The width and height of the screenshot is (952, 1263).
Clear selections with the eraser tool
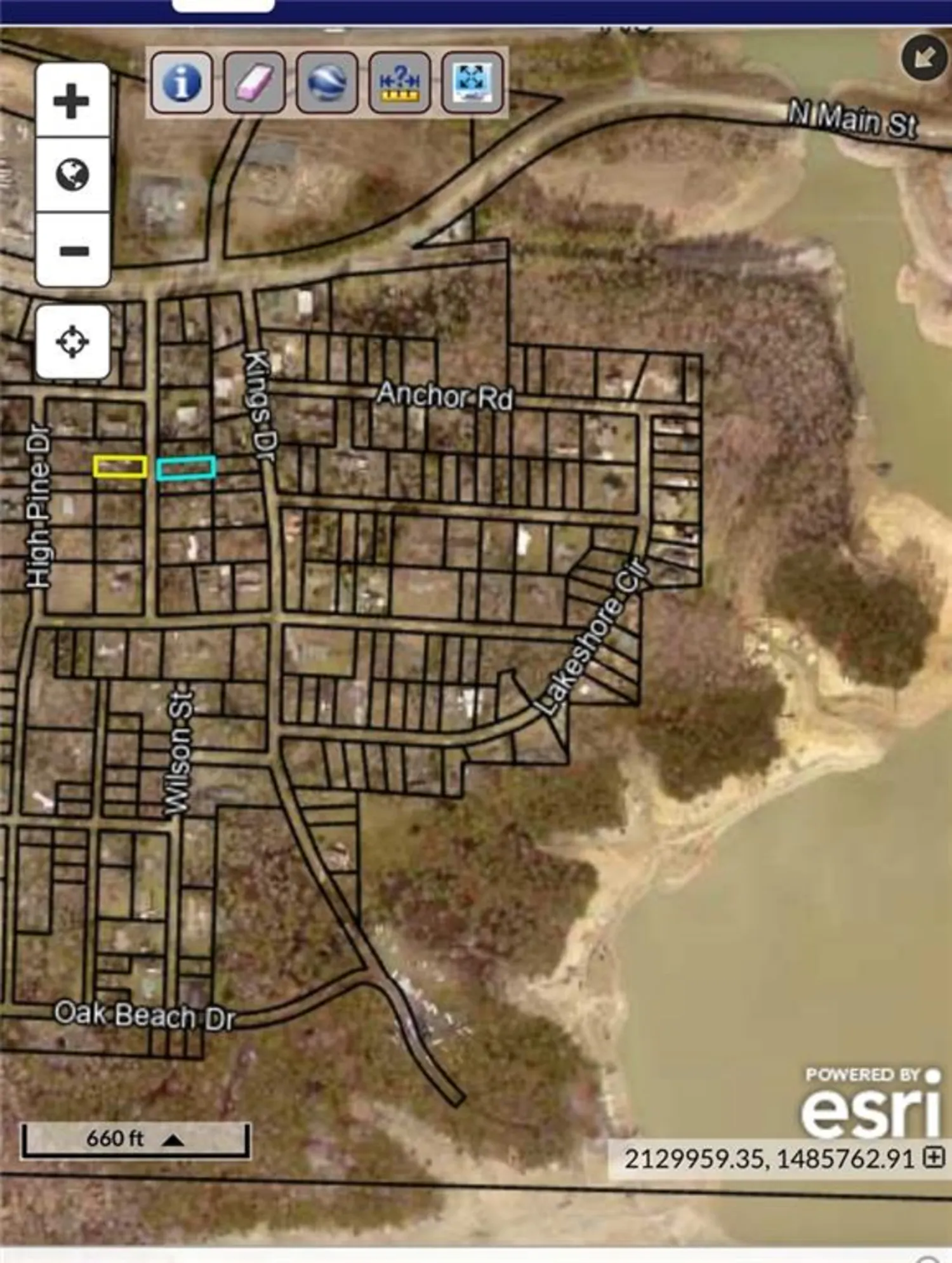(254, 83)
